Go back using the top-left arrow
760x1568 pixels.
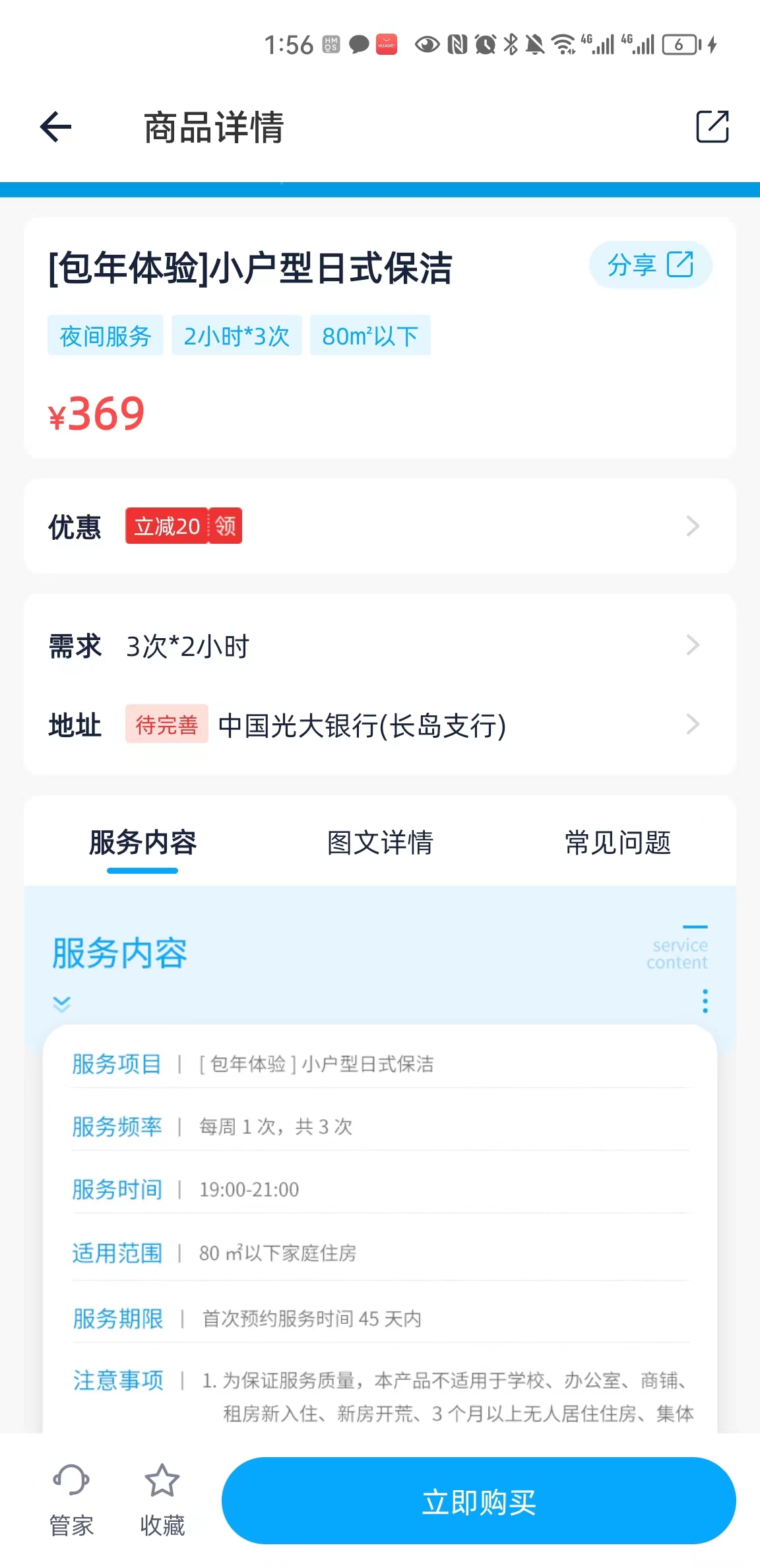click(55, 127)
